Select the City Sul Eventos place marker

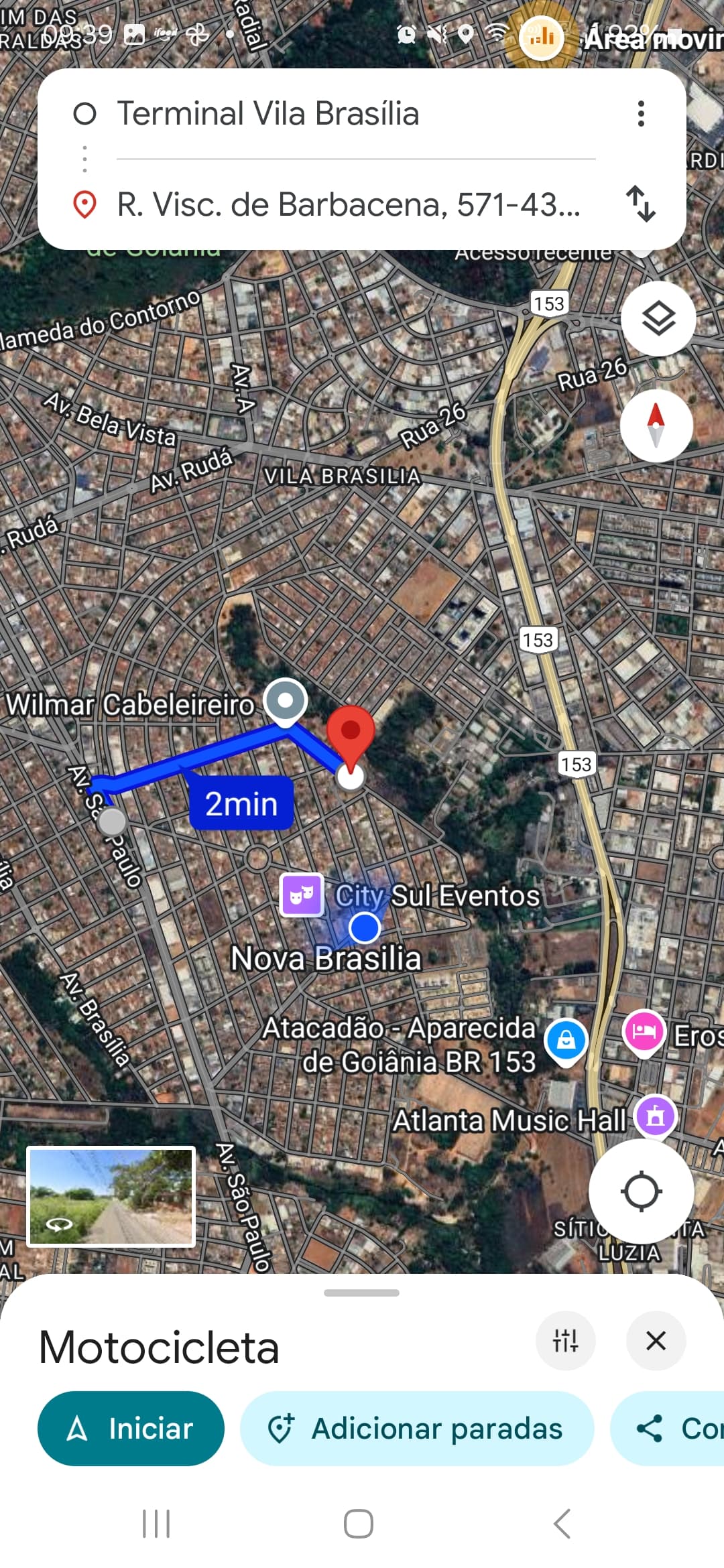pyautogui.click(x=302, y=895)
